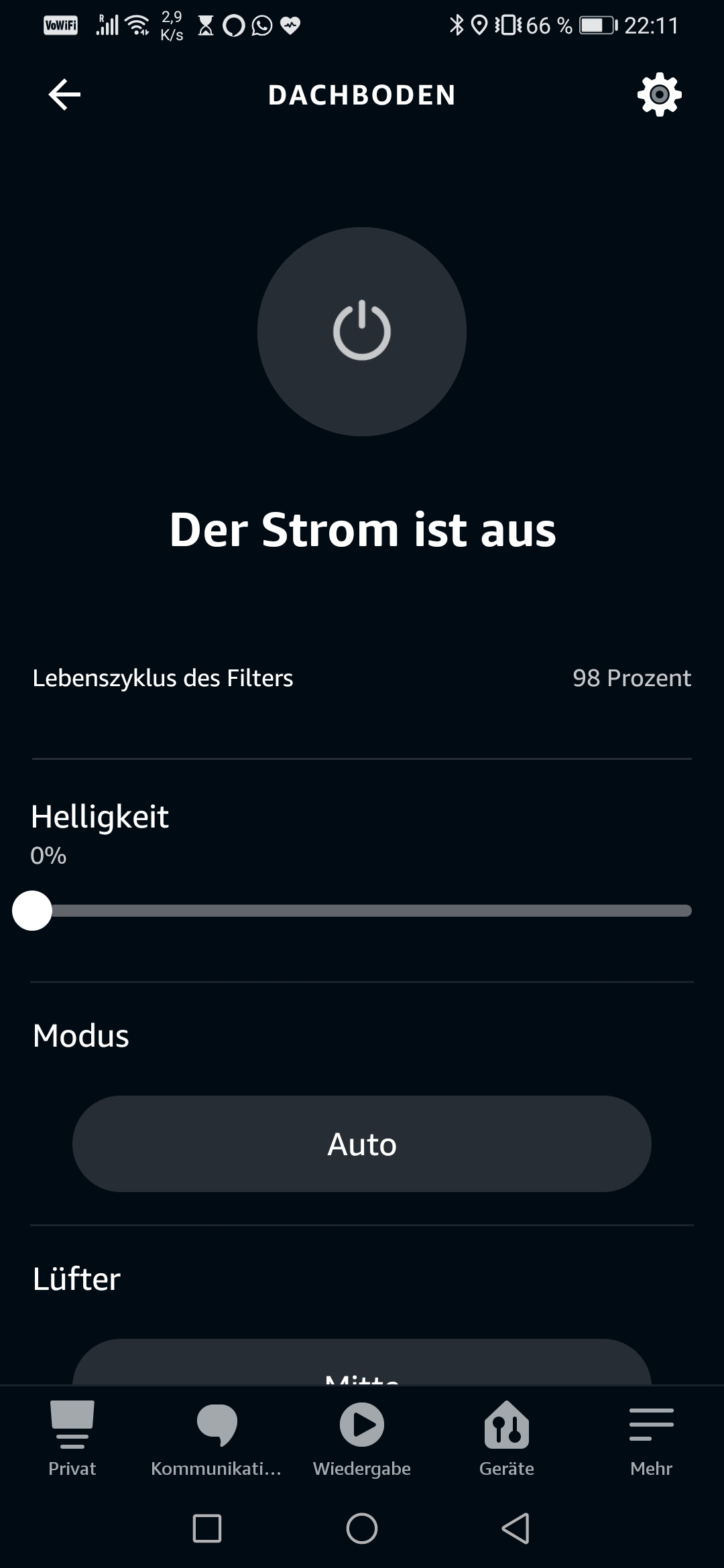Switch to the Privat tab
The height and width of the screenshot is (1568, 724).
pos(72,1438)
